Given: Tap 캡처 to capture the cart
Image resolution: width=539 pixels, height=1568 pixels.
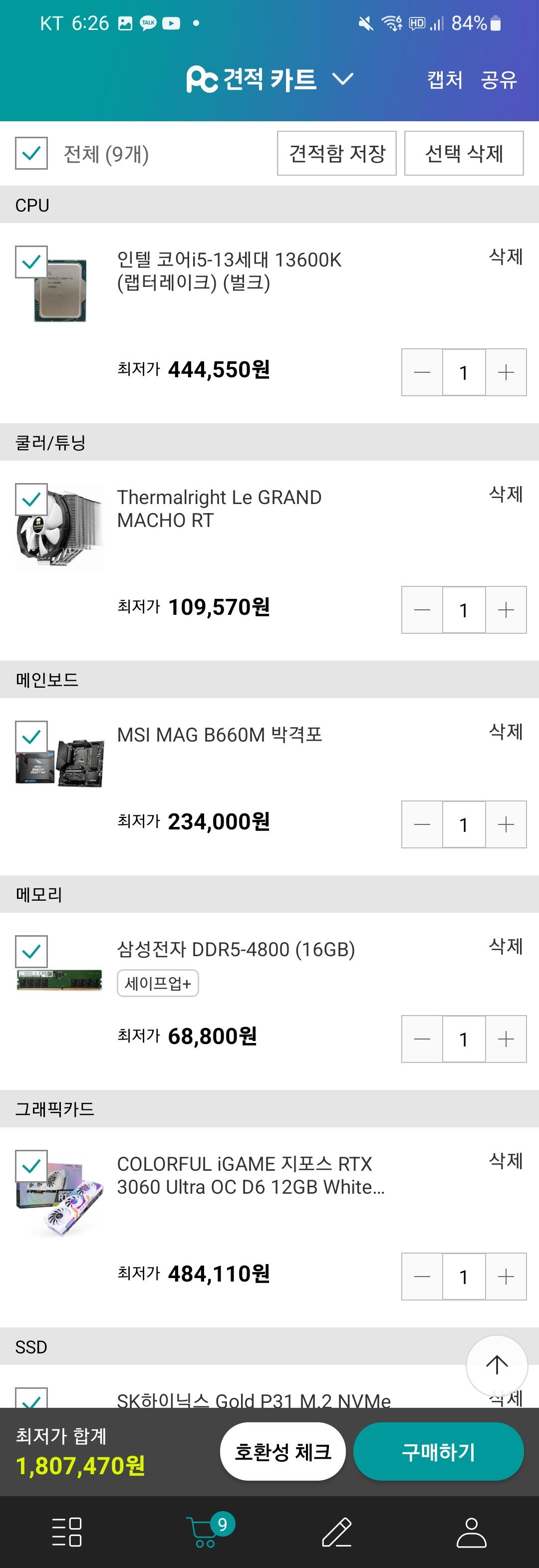Looking at the screenshot, I should tap(445, 80).
